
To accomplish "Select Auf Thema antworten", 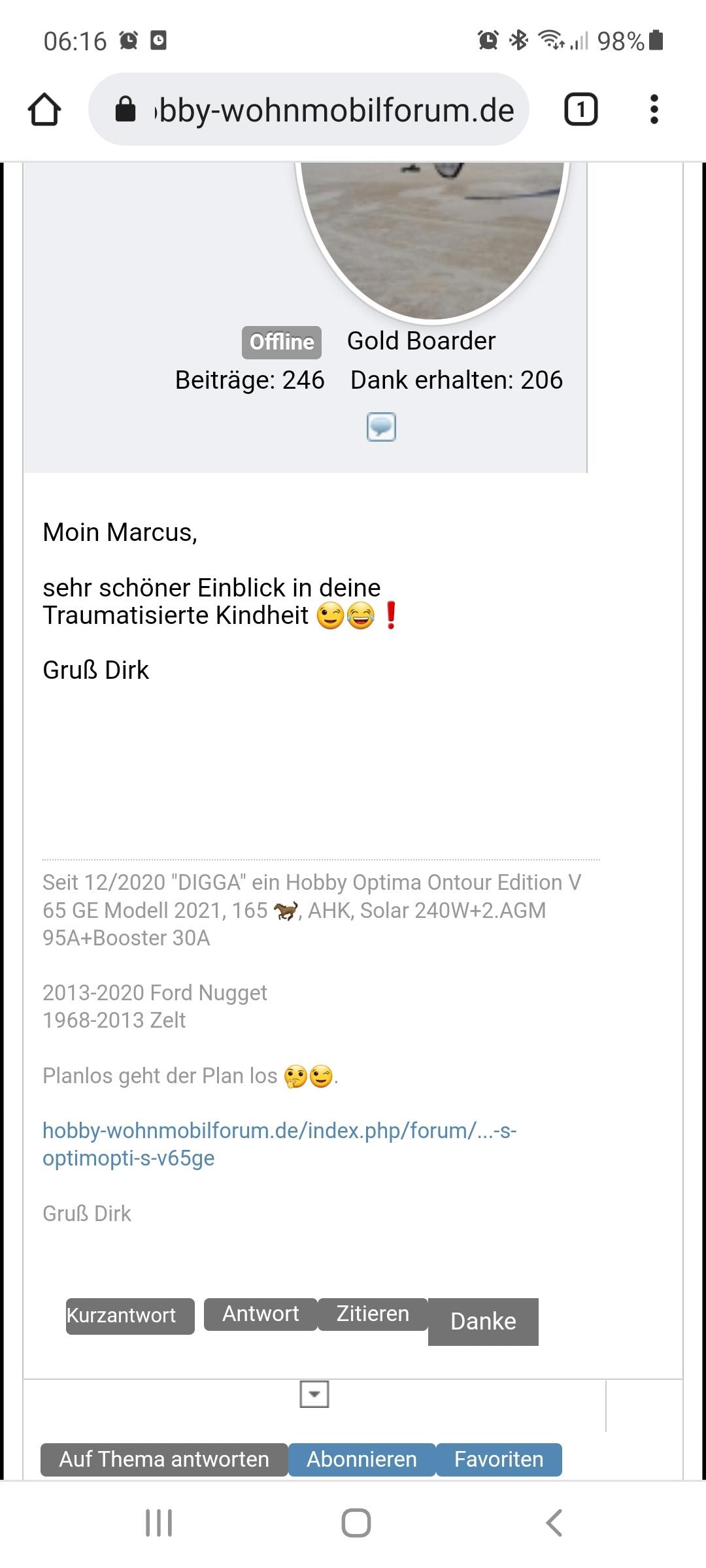I will tap(164, 1459).
